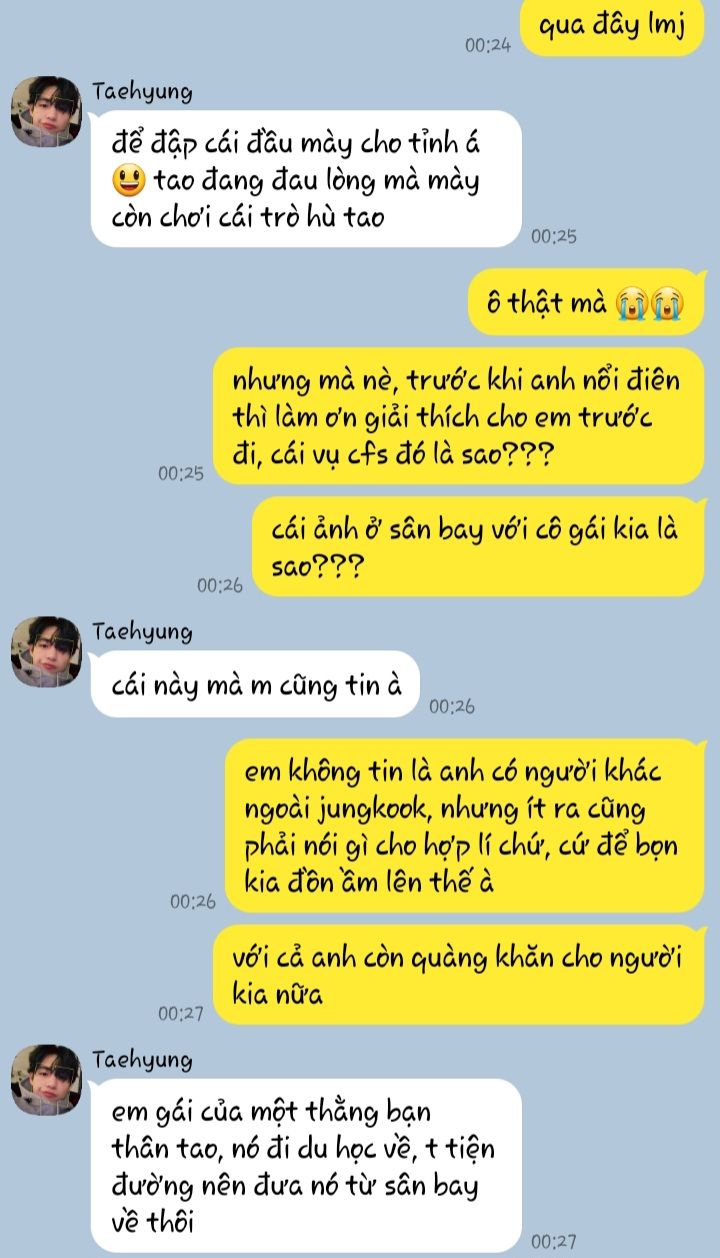The width and height of the screenshot is (720, 1258).
Task: View Taehyung's profile picture beside the "em gái của một thằng bạn" message
Action: 46,1080
